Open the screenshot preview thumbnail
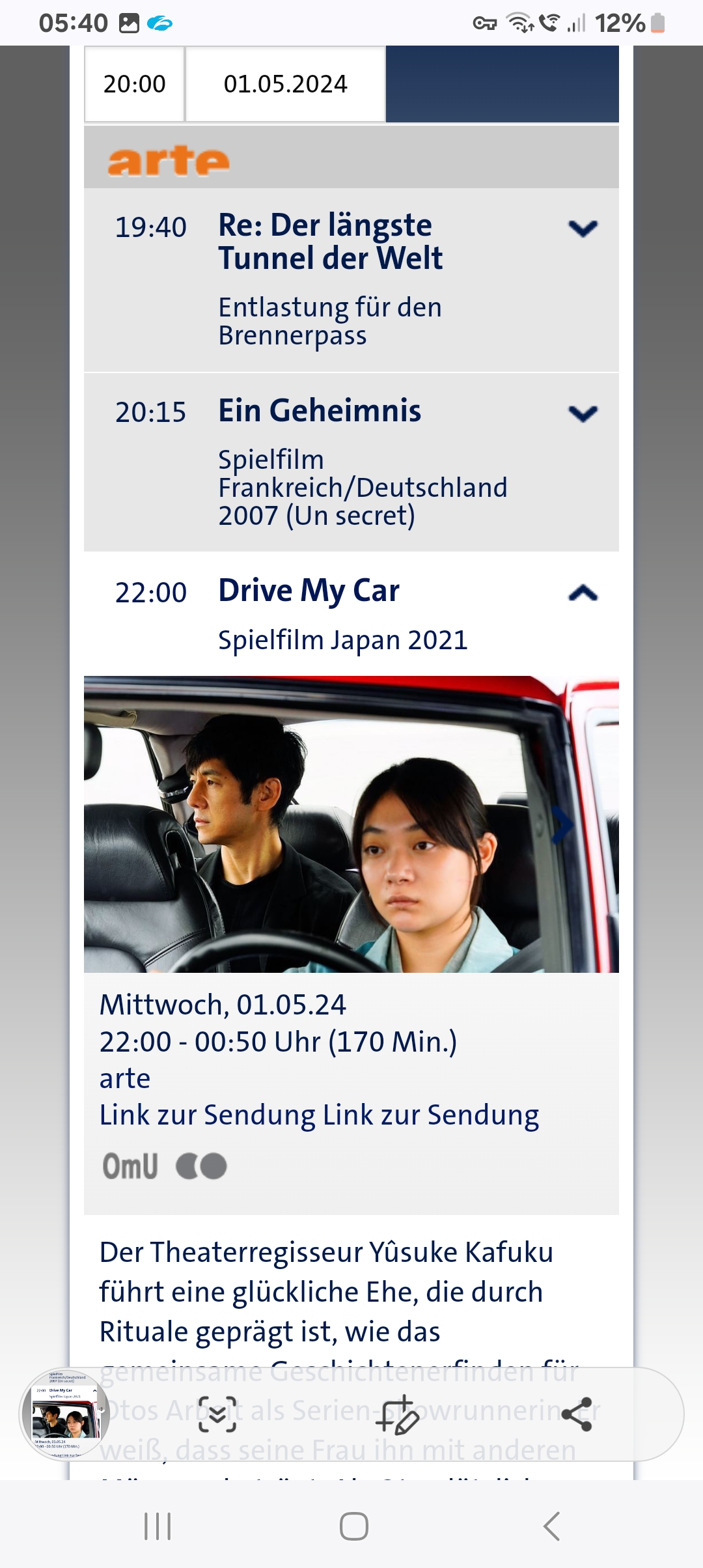This screenshot has height=1568, width=703. 65,1414
